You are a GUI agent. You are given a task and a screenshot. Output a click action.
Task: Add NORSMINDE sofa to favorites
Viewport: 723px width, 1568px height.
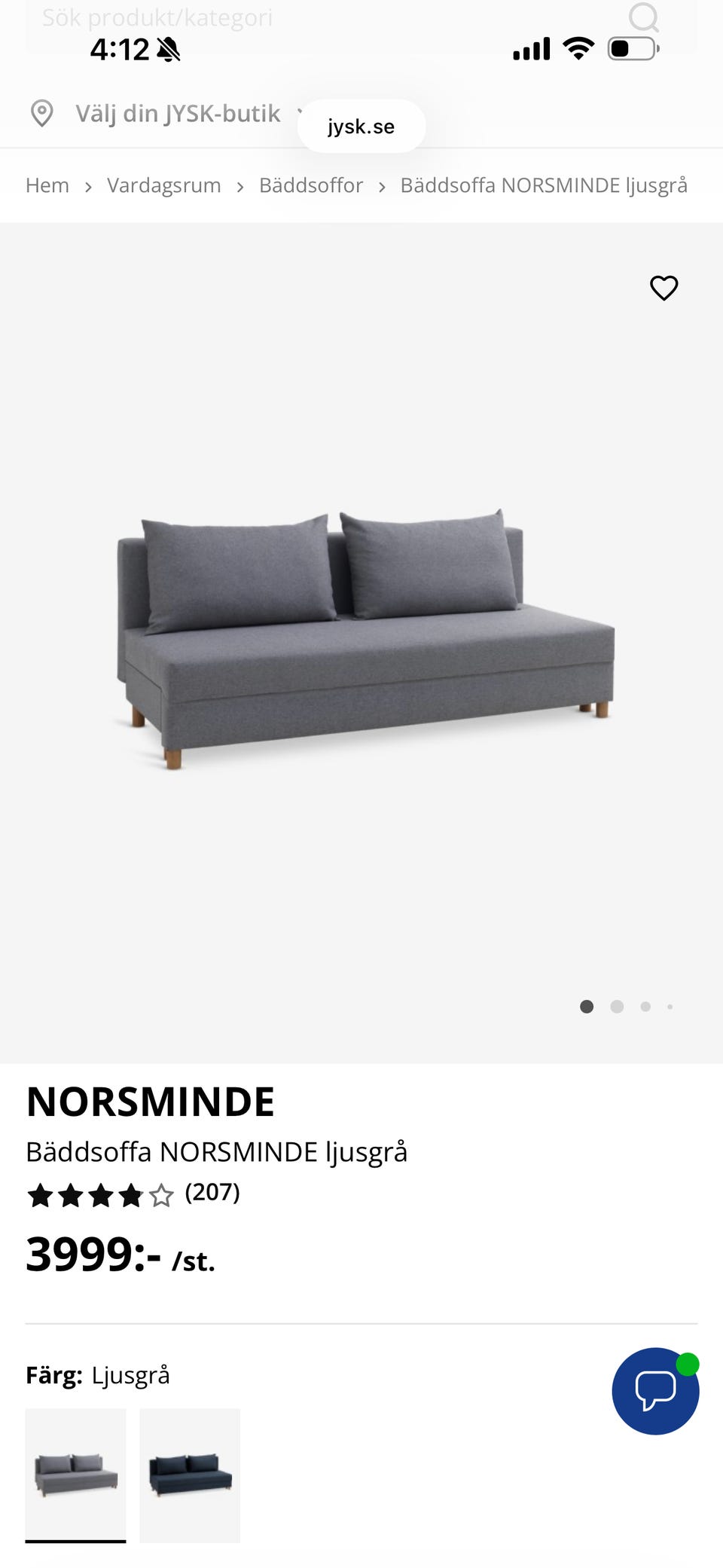click(664, 288)
